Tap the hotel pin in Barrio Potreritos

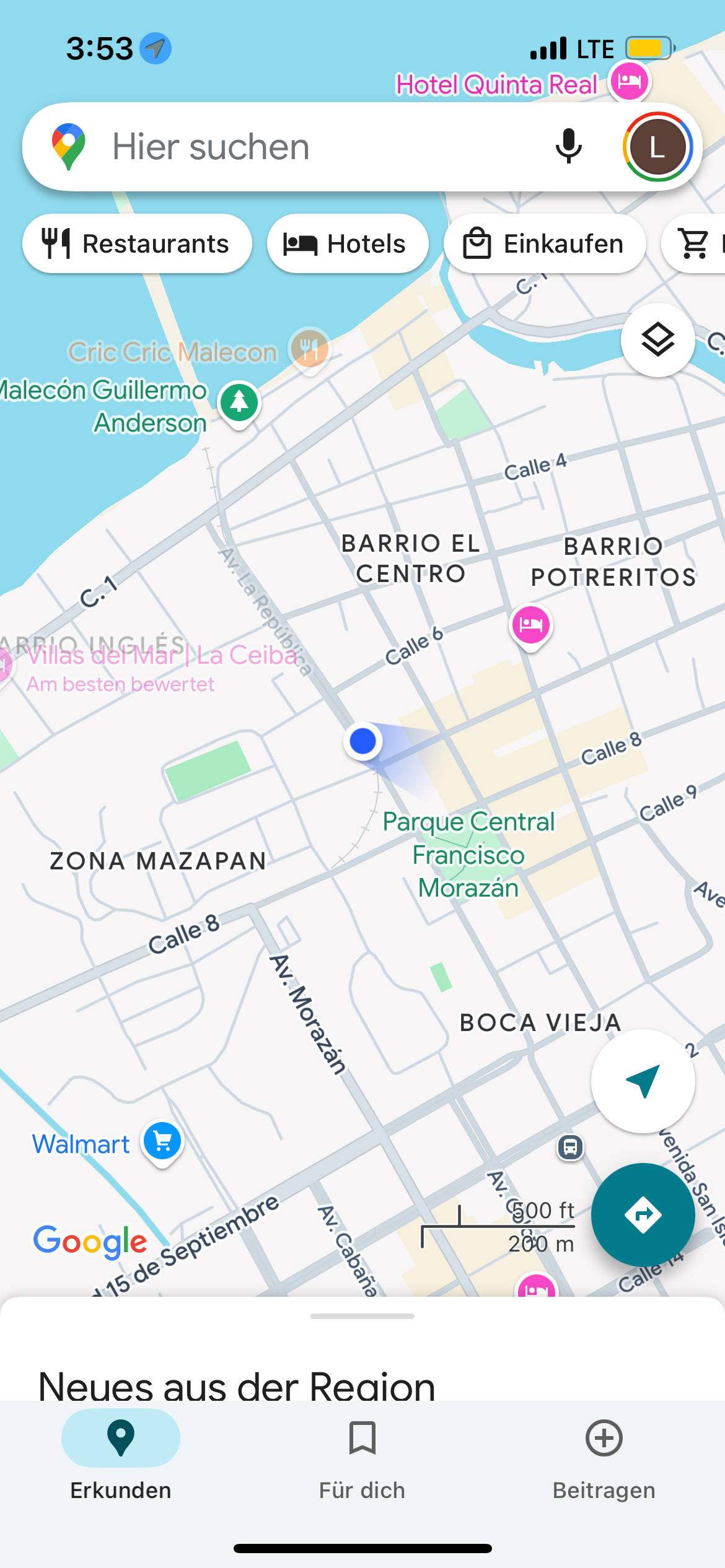[531, 625]
